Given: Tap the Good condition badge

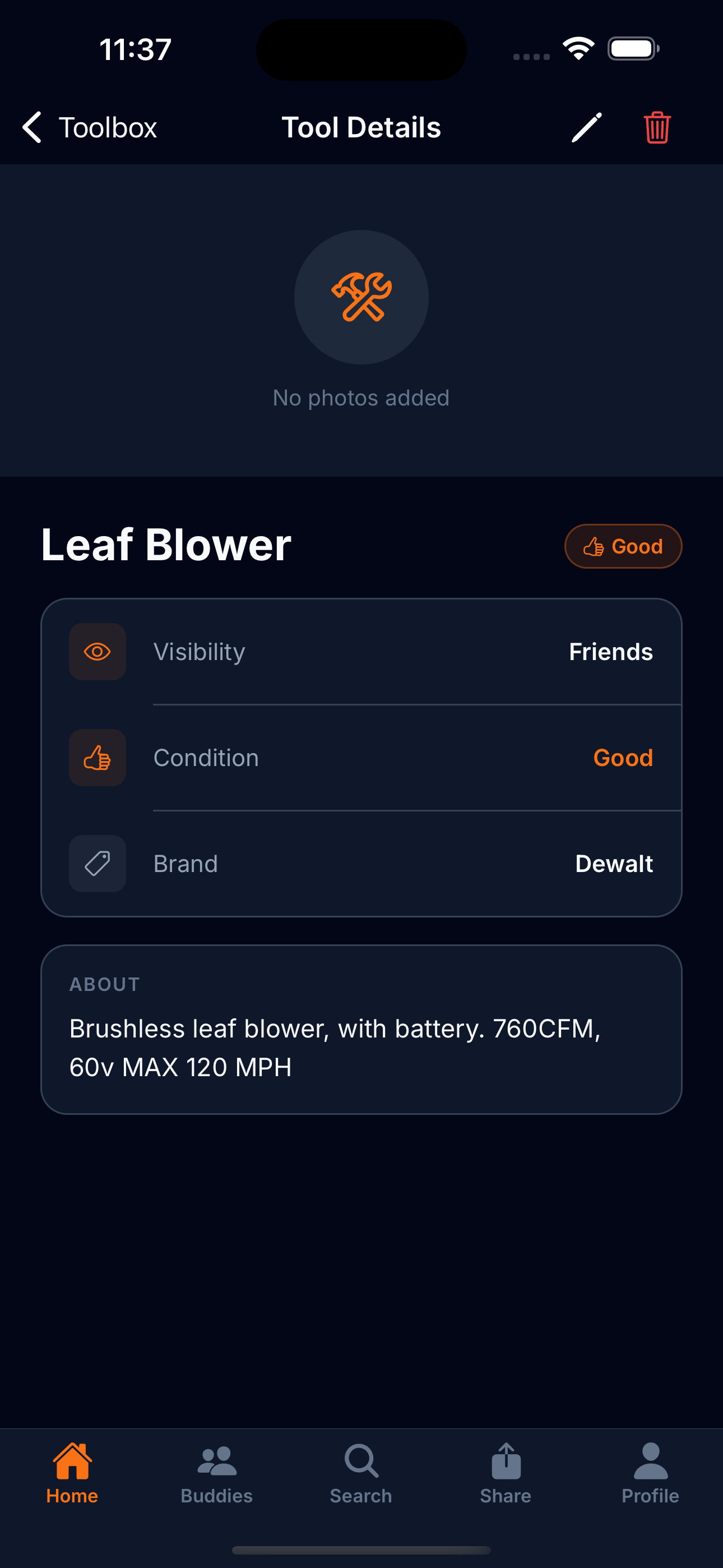Looking at the screenshot, I should (x=623, y=546).
